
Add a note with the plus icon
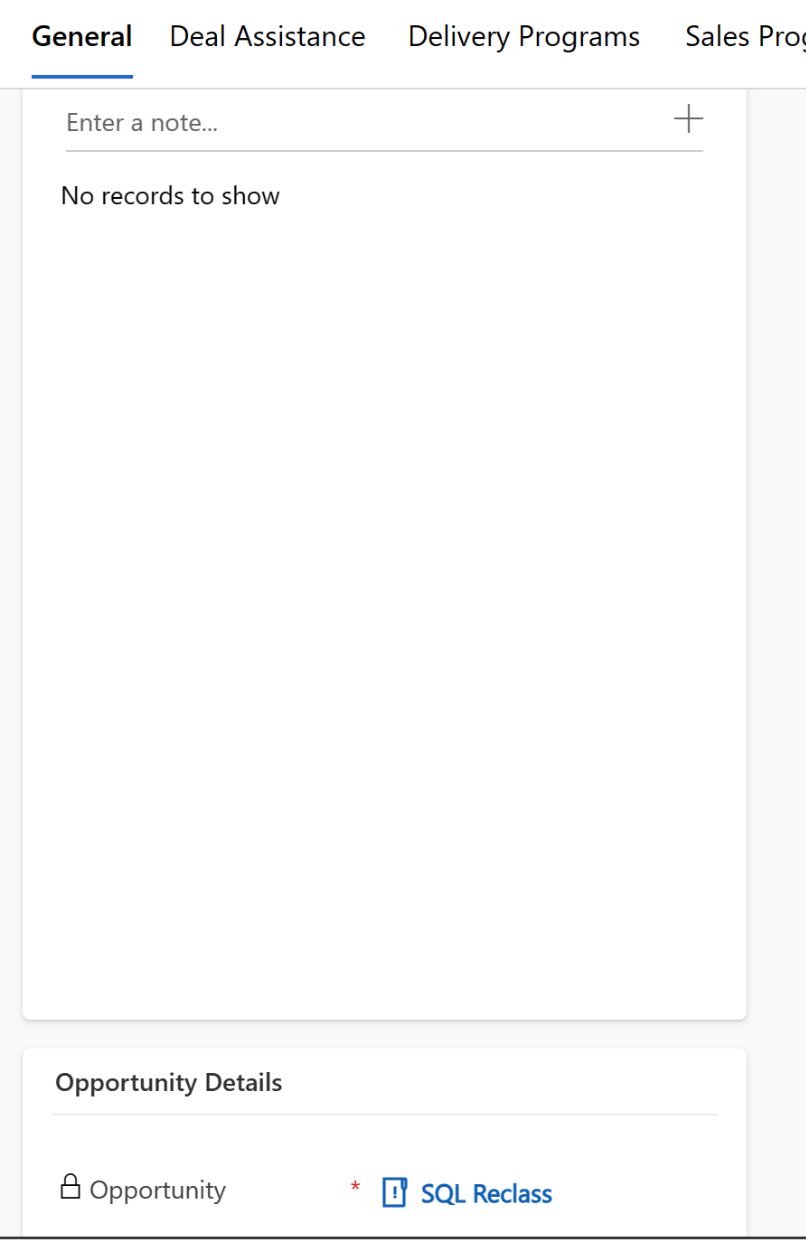(x=688, y=120)
